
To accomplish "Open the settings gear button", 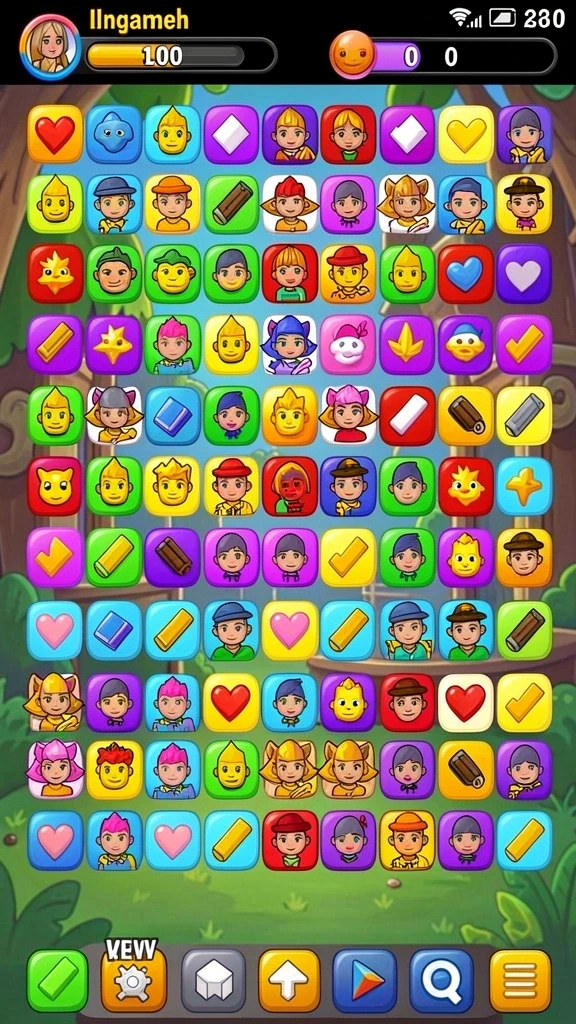I will [x=134, y=980].
